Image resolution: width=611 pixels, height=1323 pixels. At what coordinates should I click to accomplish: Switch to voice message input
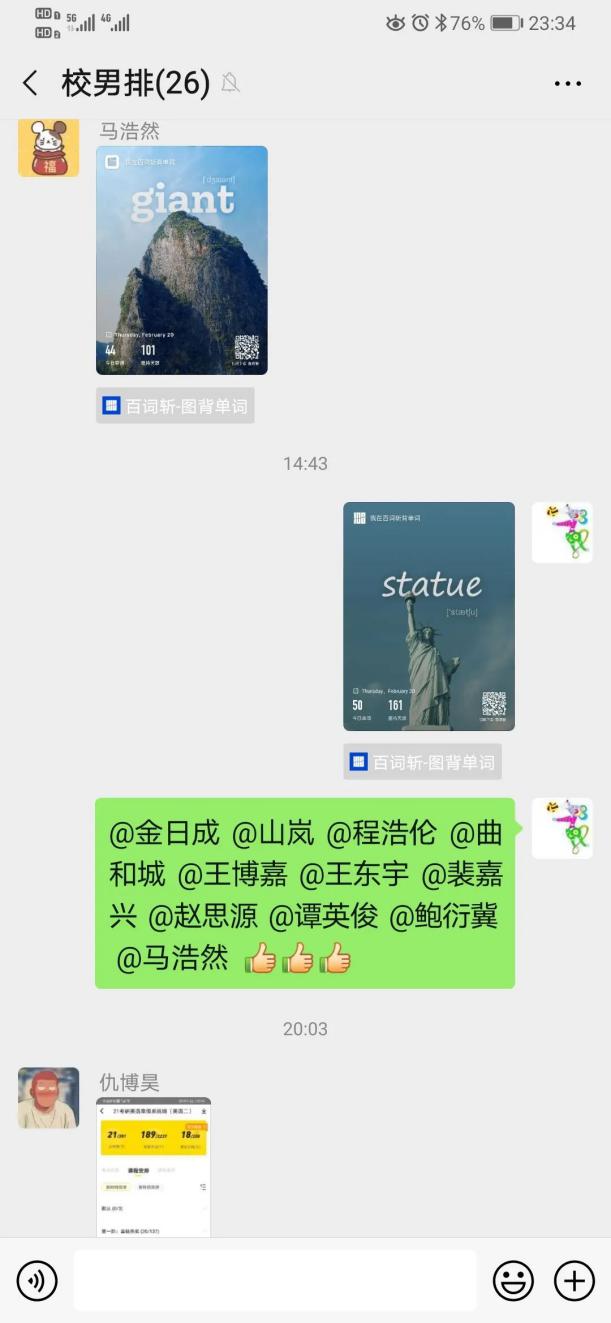pos(37,1281)
